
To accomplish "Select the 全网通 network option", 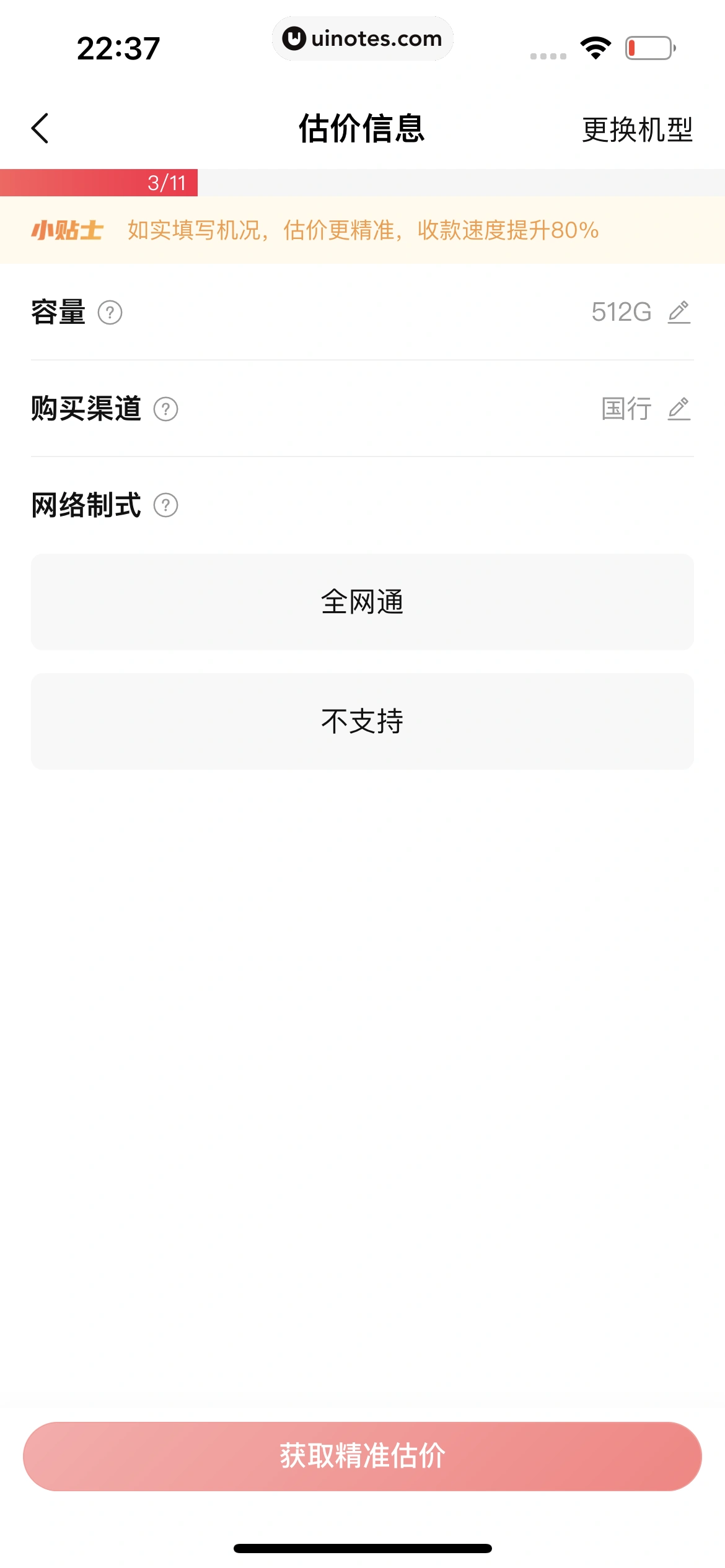I will tap(362, 602).
